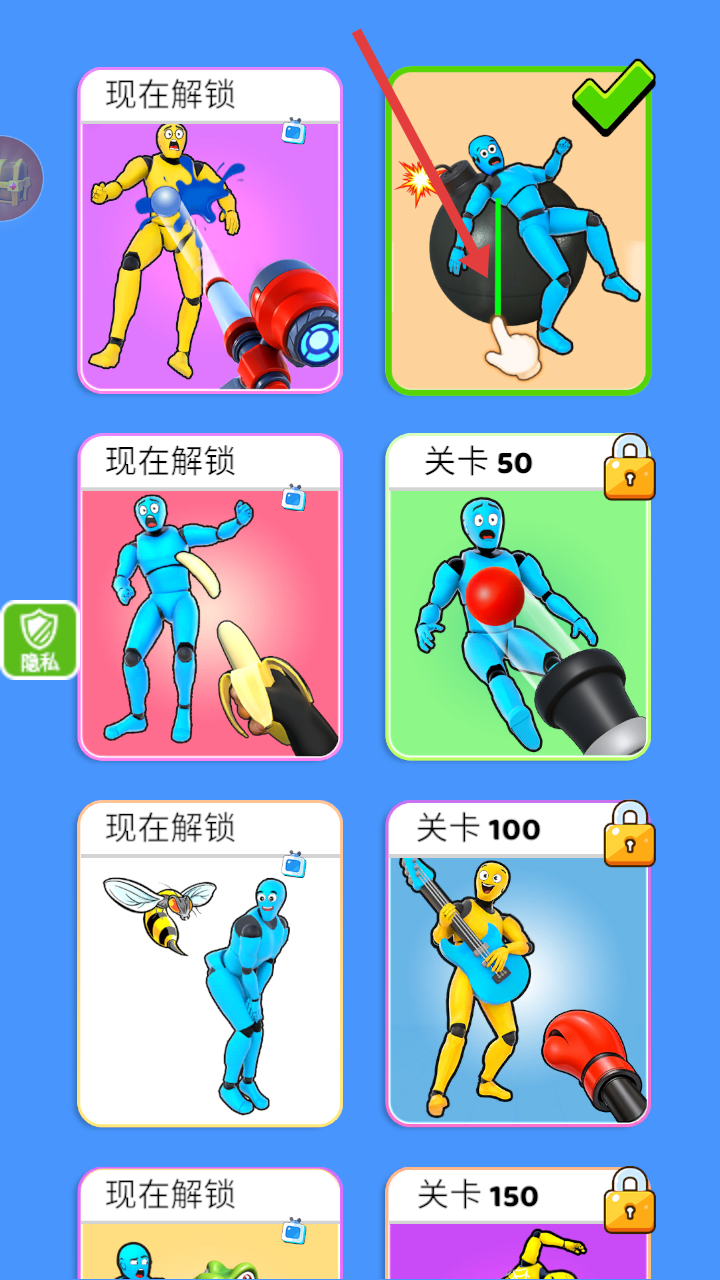Open the 隐私 privacy shield button
Viewport: 720px width, 1280px height.
(x=39, y=641)
